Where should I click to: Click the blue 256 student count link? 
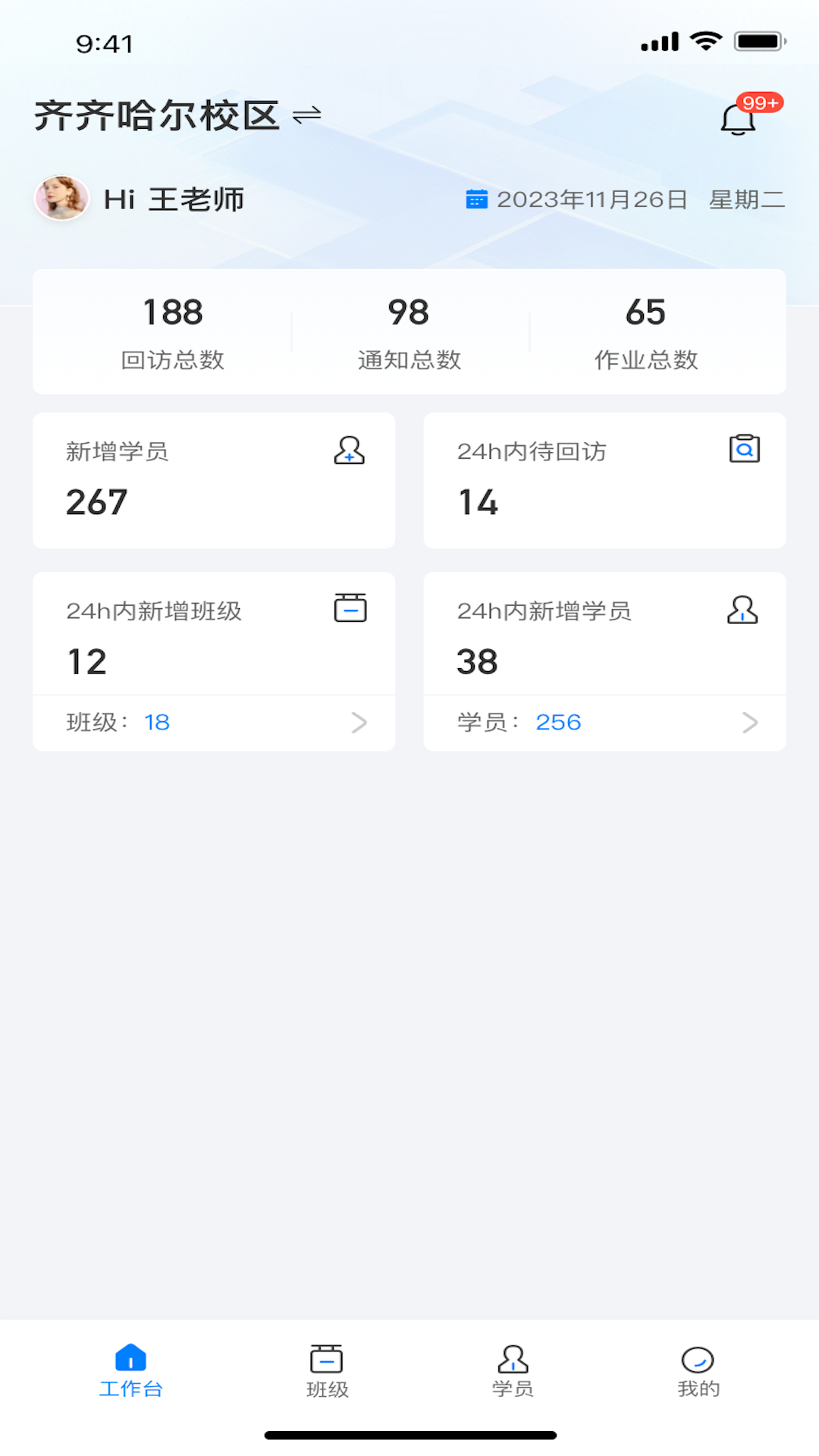point(558,723)
